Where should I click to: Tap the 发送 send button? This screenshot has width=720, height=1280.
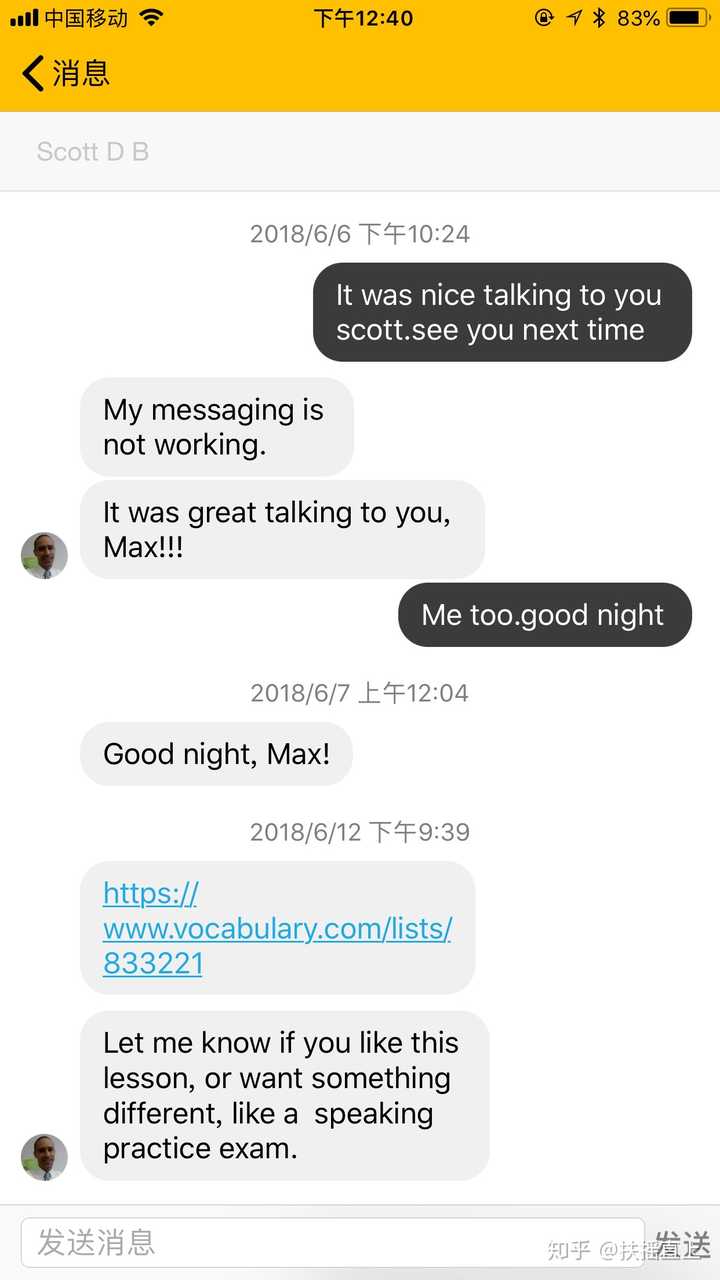pos(682,1243)
